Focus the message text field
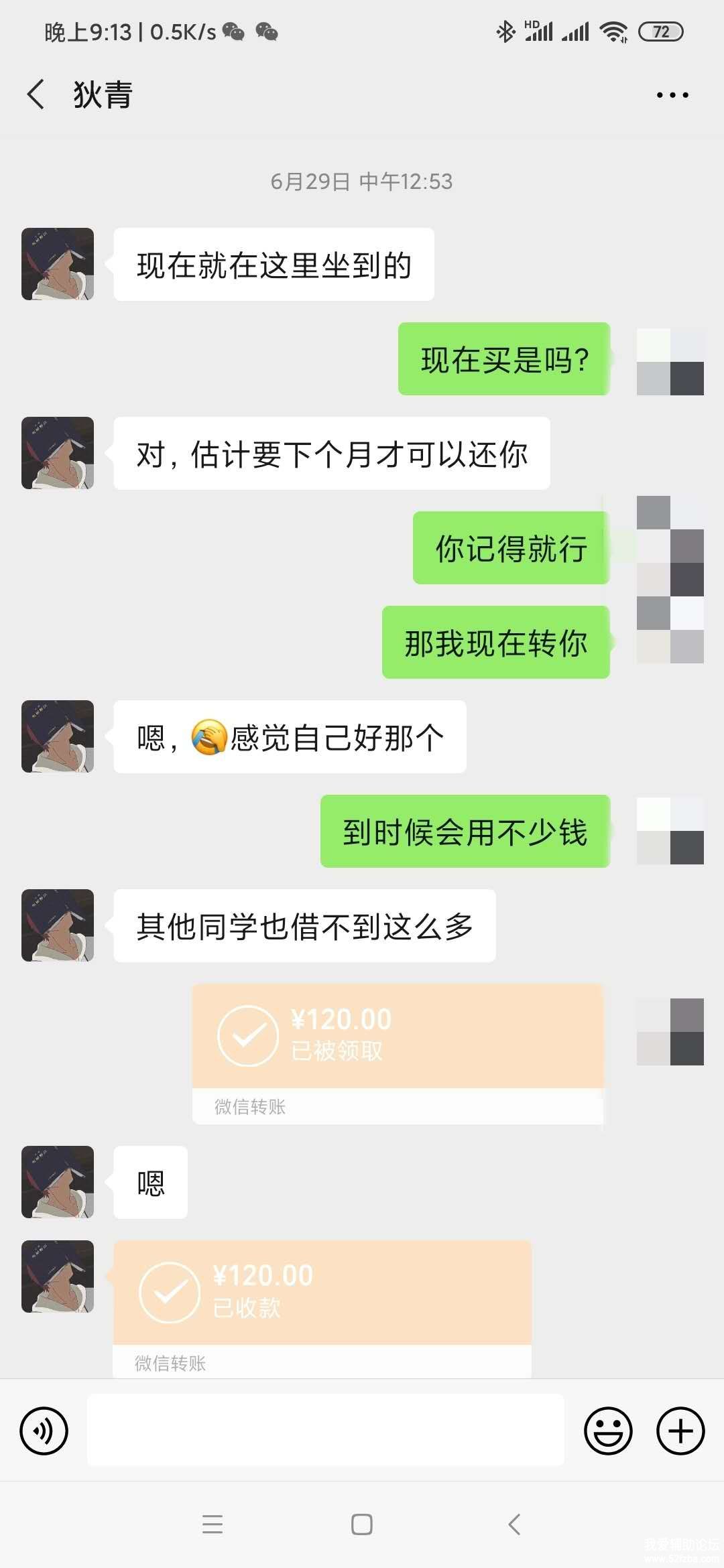The height and width of the screenshot is (1568, 724). point(325,1431)
